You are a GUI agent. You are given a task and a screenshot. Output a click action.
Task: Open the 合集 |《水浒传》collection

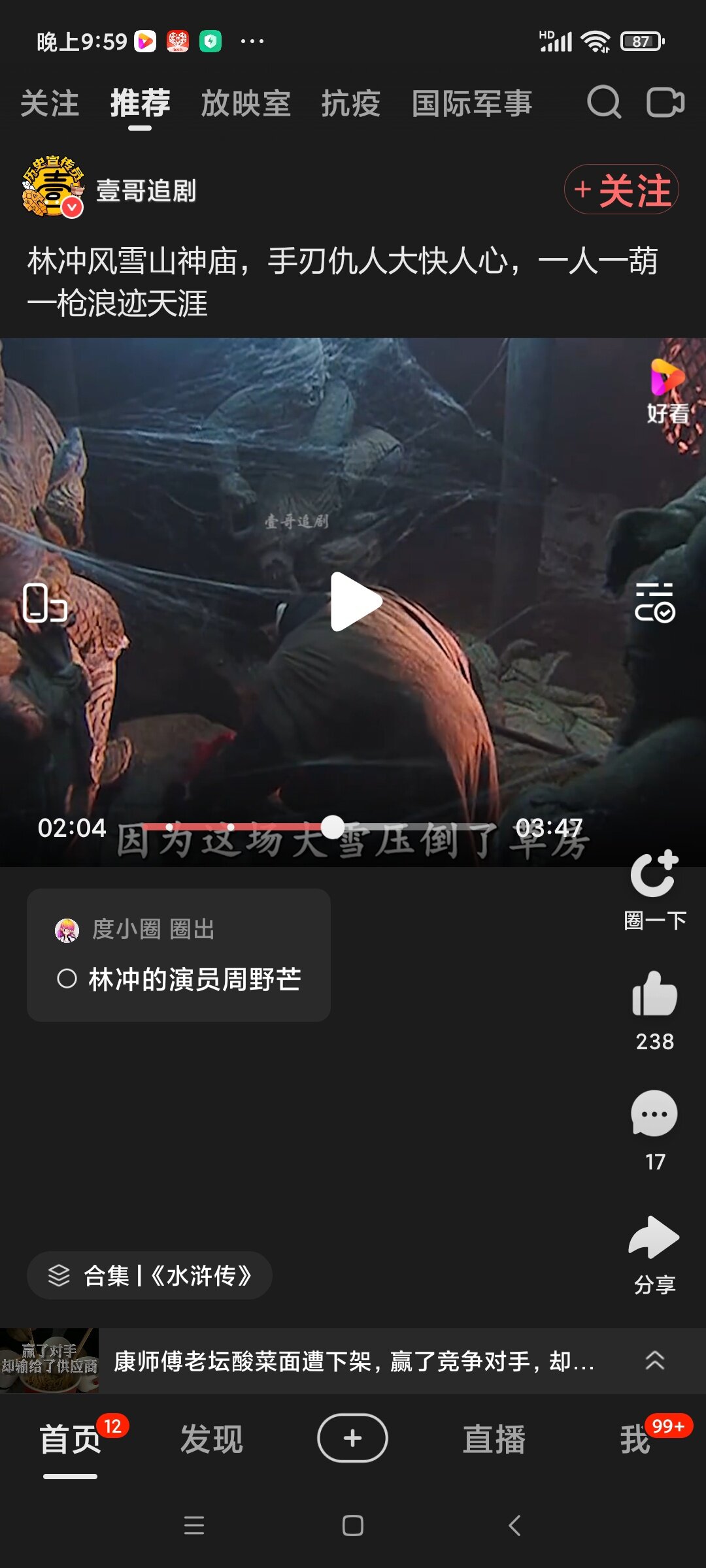[150, 1275]
